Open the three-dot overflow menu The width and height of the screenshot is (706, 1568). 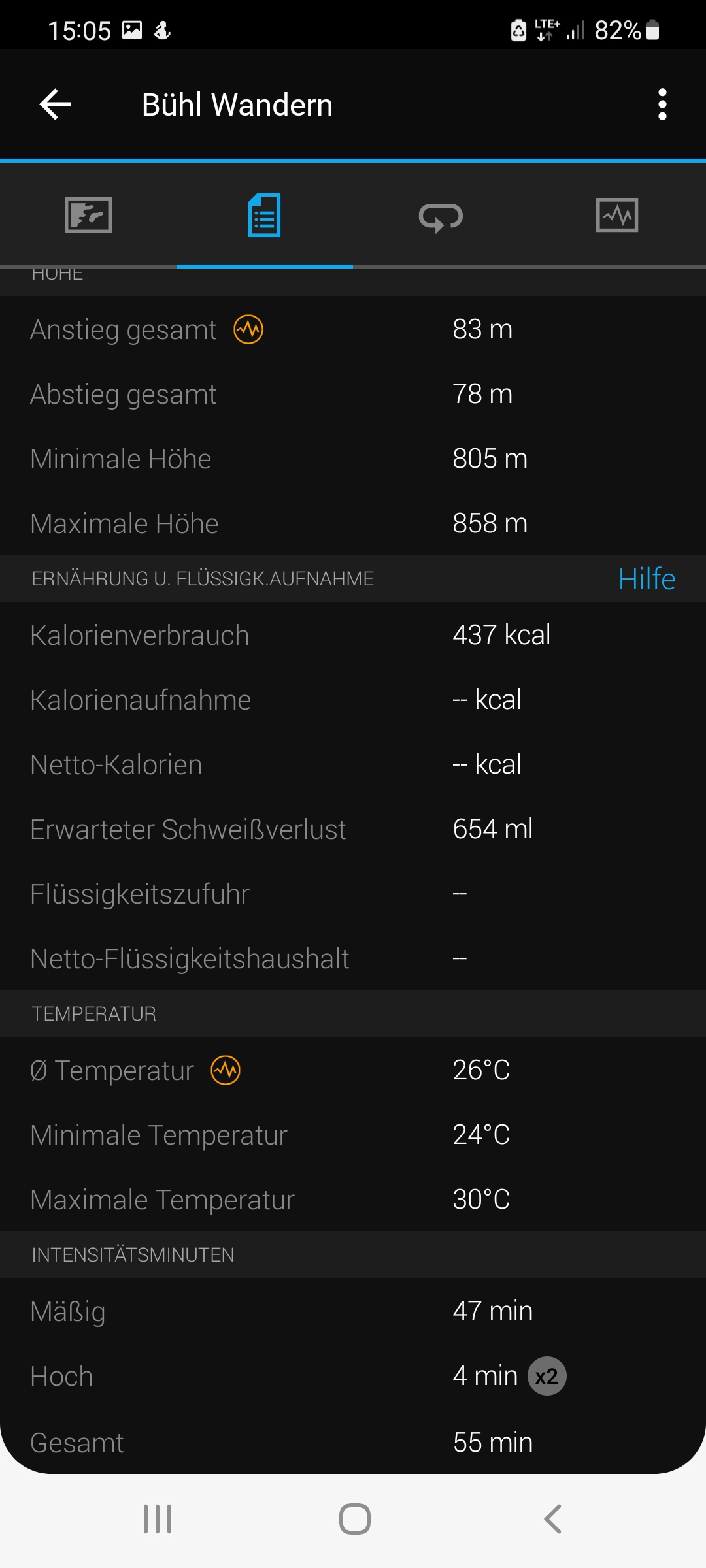point(662,105)
